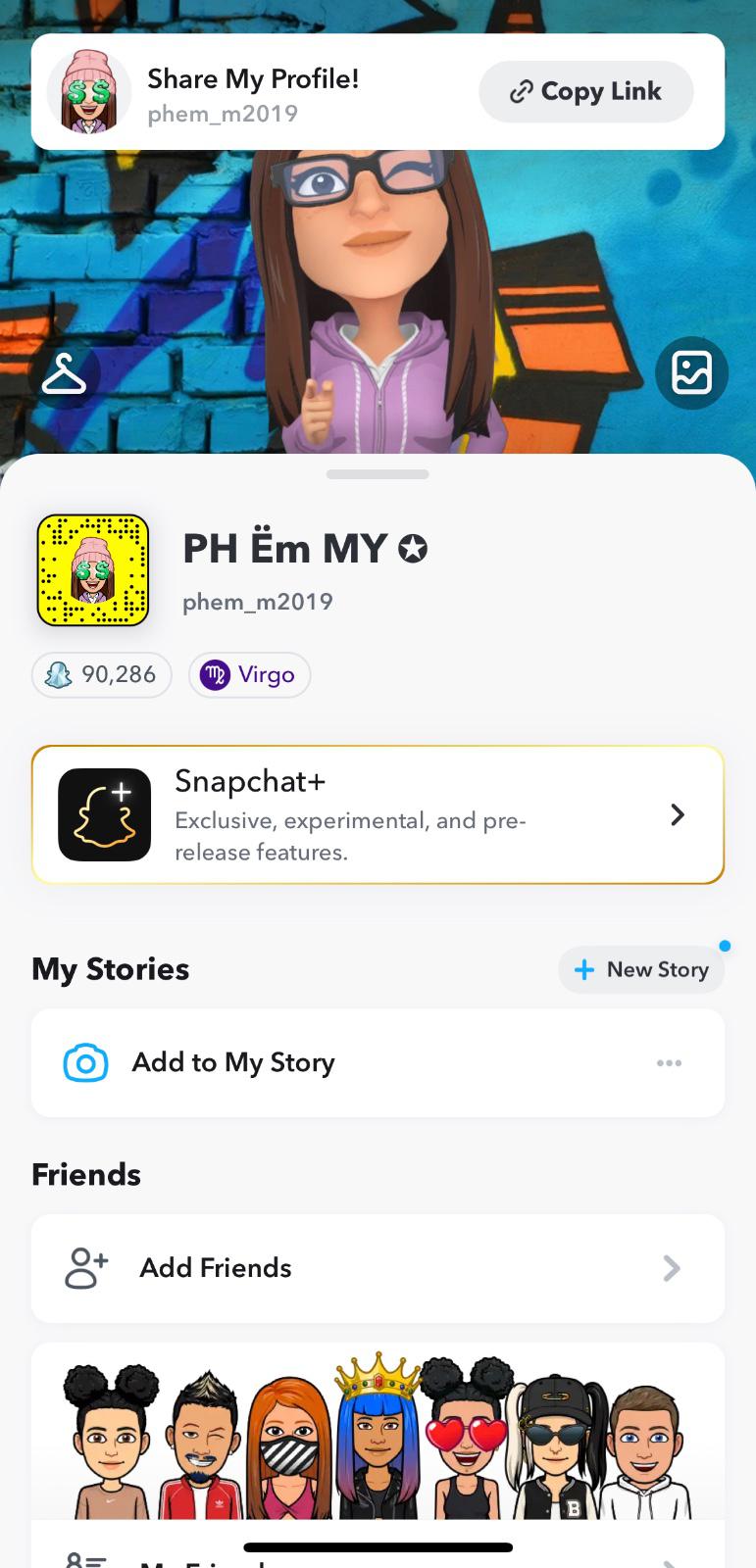Image resolution: width=756 pixels, height=1568 pixels.
Task: Select Add to My Story
Action: click(x=233, y=1063)
